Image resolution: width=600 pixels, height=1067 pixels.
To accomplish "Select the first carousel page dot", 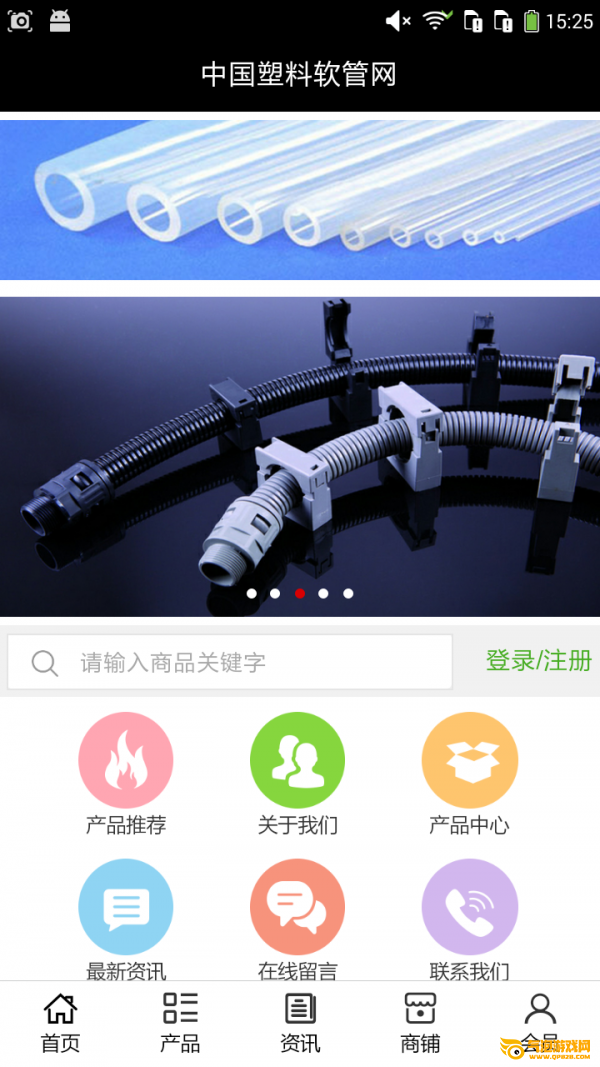I will click(x=252, y=593).
